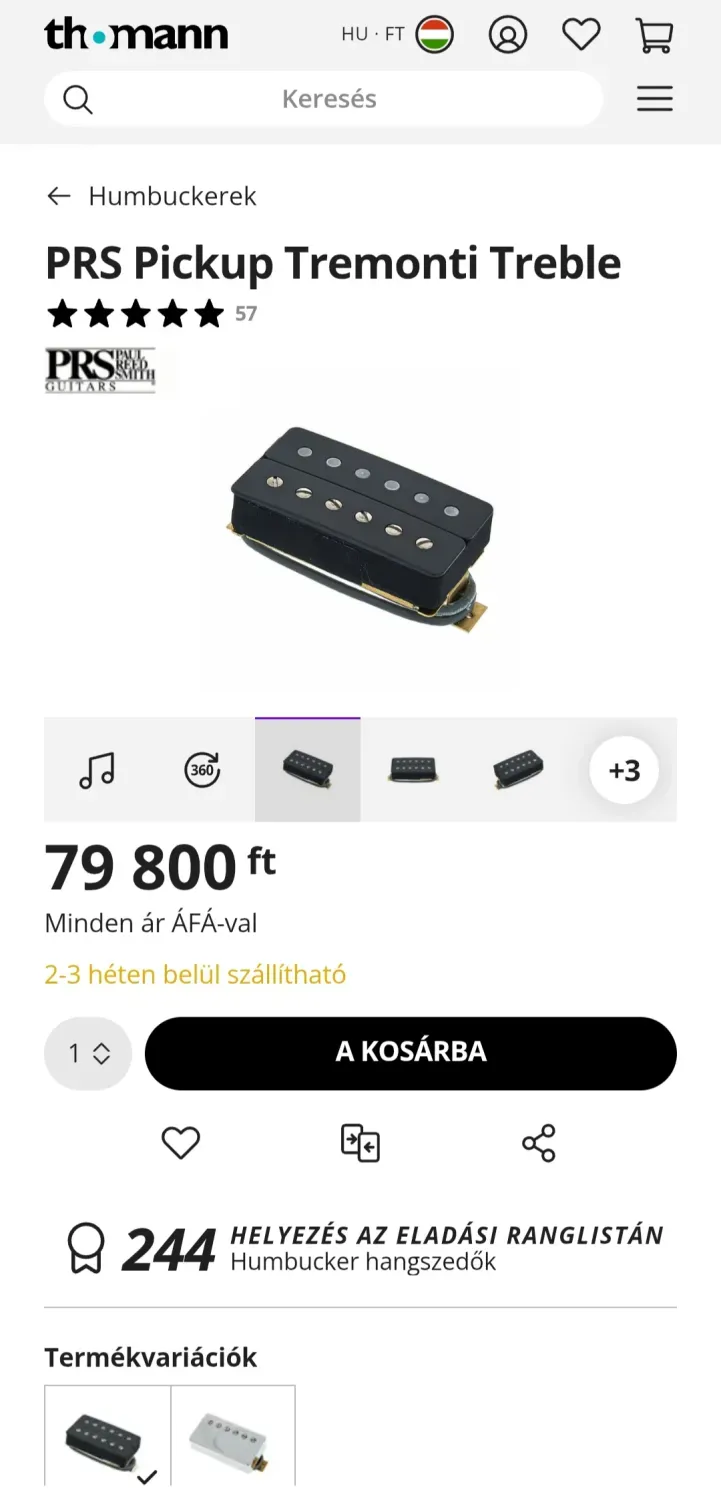Open the quantity selector

tap(88, 1053)
